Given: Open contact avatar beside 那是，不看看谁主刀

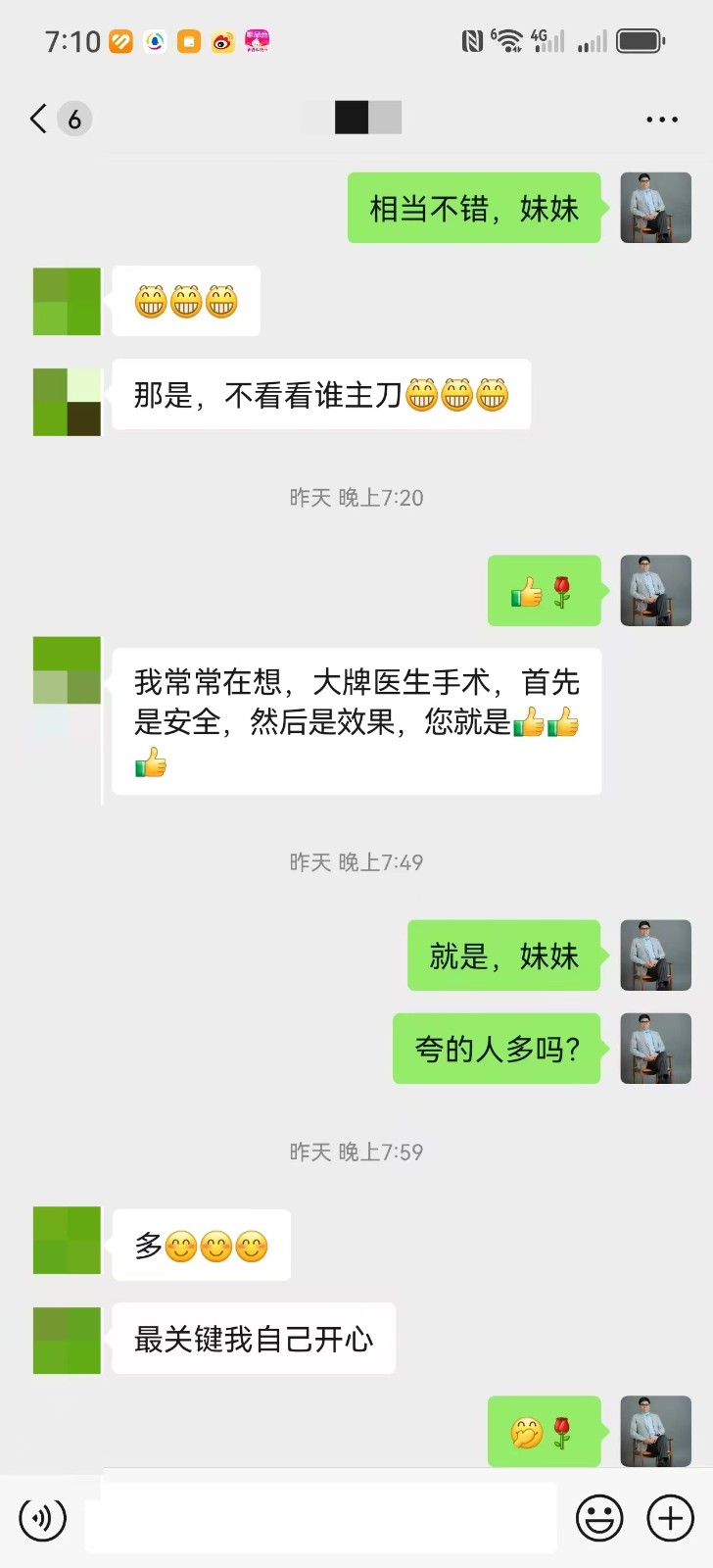Looking at the screenshot, I should (x=68, y=402).
